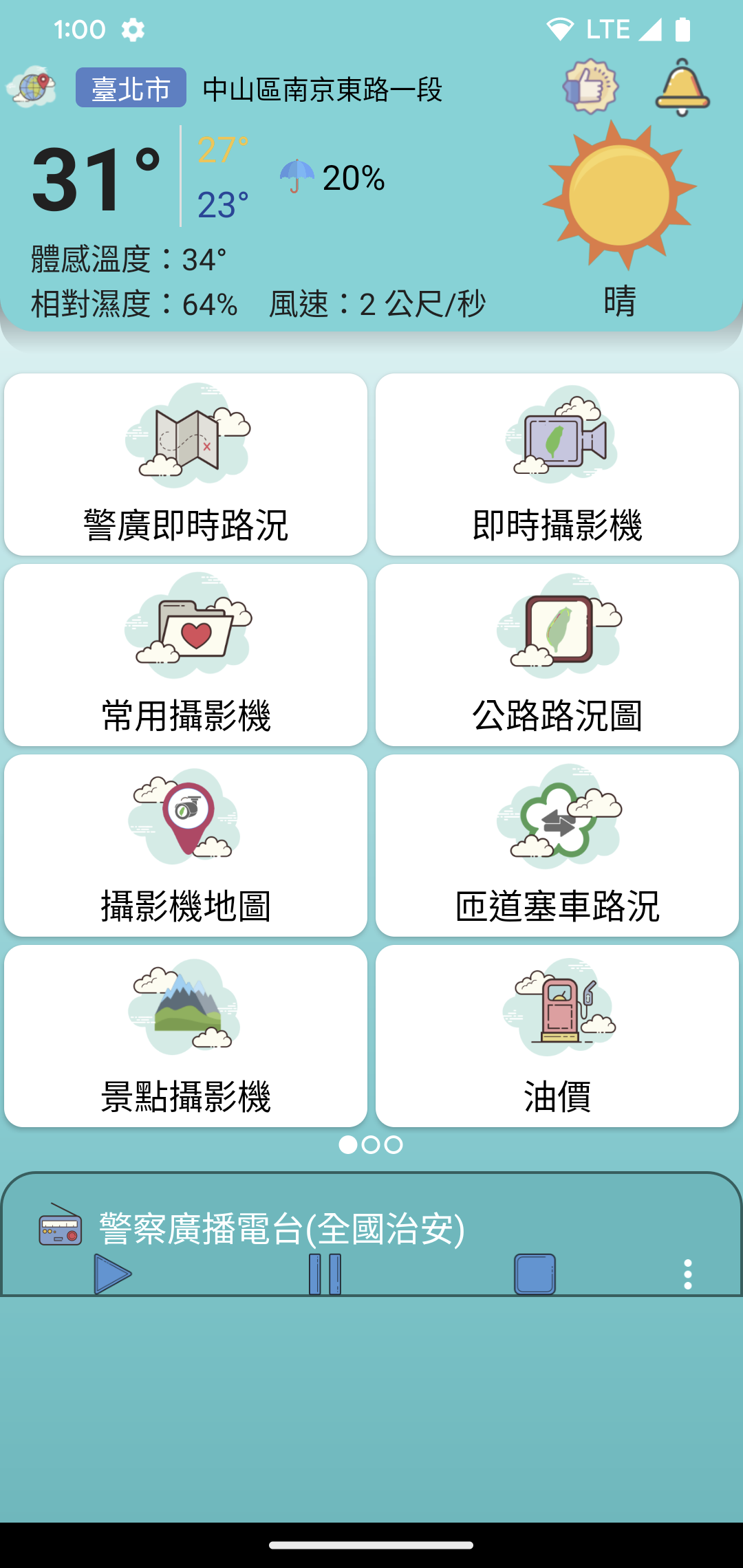743x1568 pixels.
Task: Tap the globe location icon
Action: pos(32,87)
